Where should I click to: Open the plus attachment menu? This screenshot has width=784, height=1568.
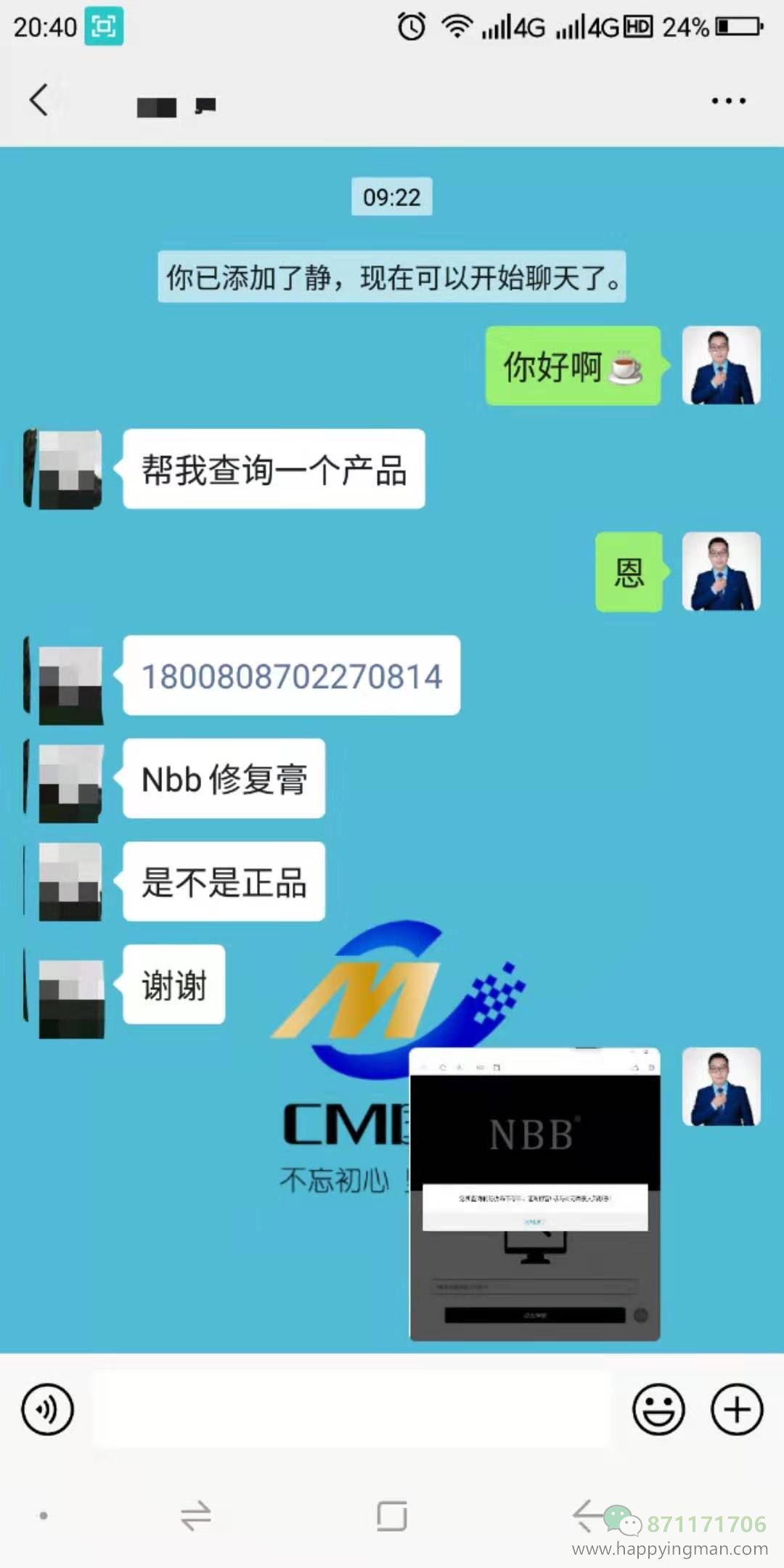(737, 1410)
